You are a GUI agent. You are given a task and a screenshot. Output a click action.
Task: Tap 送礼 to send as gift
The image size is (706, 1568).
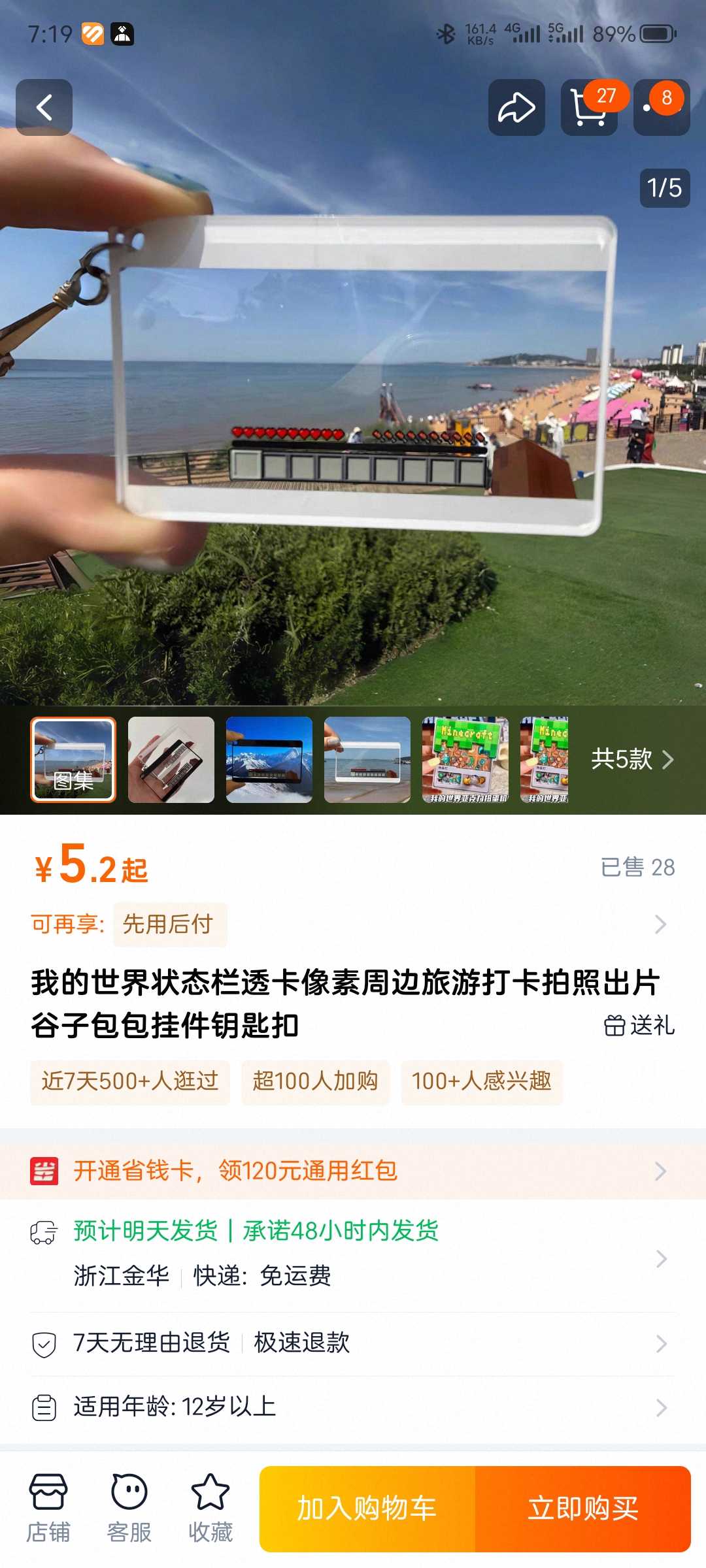[639, 1025]
